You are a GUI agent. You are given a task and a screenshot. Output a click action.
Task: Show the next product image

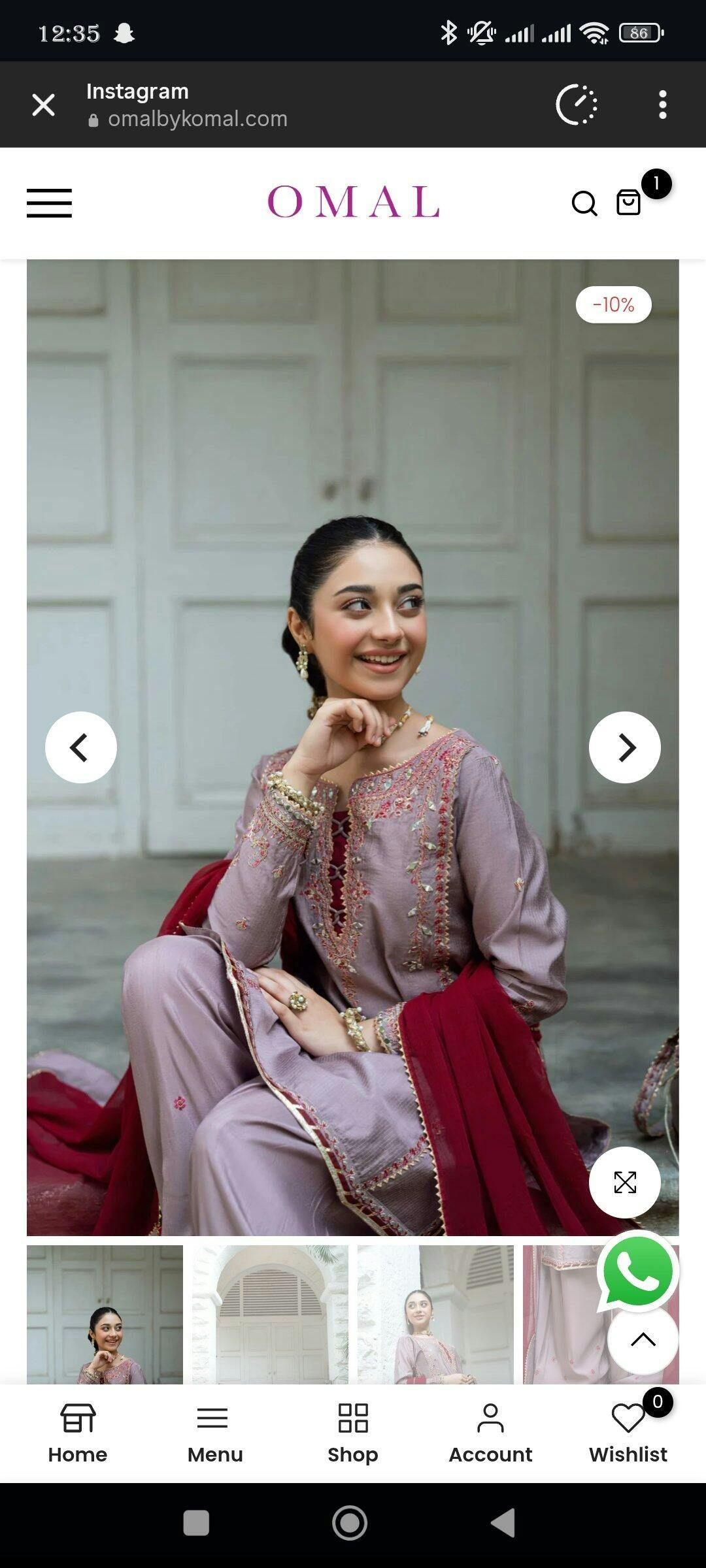click(624, 747)
